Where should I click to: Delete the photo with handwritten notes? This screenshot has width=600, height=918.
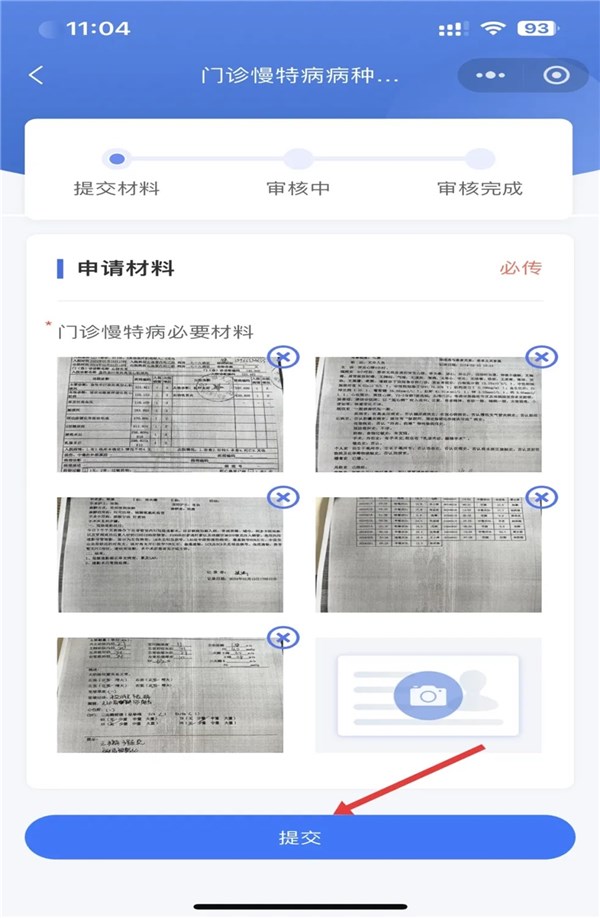click(284, 637)
